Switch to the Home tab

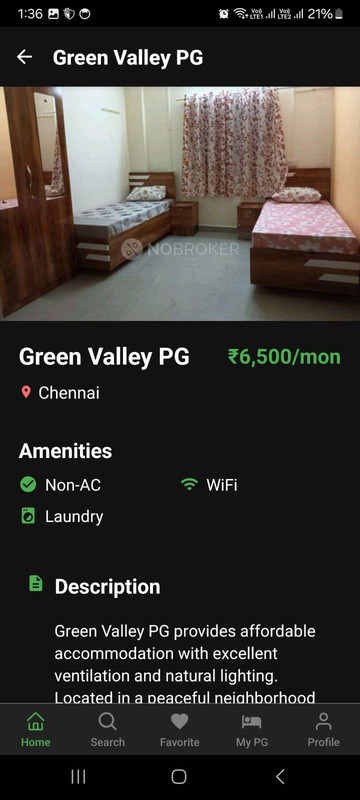pyautogui.click(x=36, y=730)
